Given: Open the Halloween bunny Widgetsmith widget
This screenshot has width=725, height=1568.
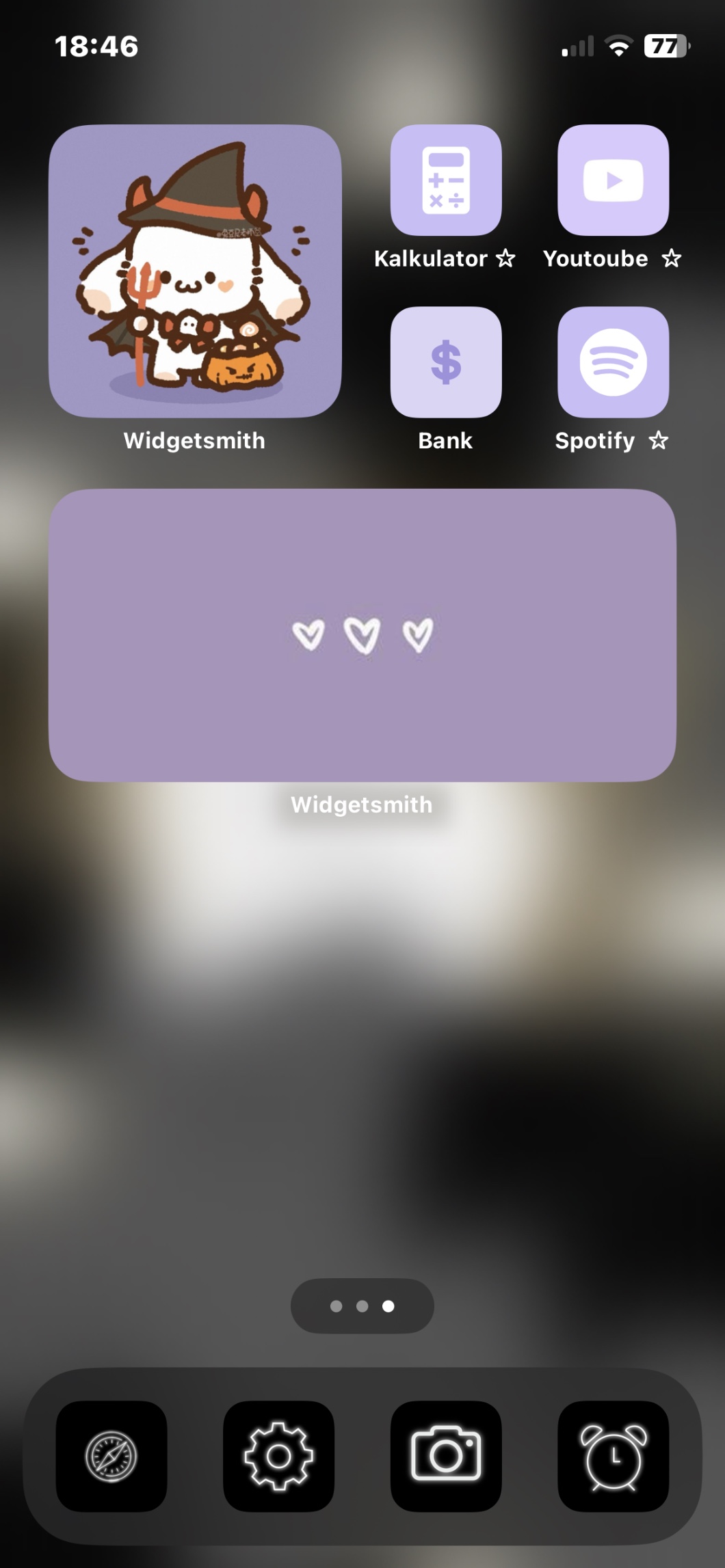Looking at the screenshot, I should tap(195, 271).
